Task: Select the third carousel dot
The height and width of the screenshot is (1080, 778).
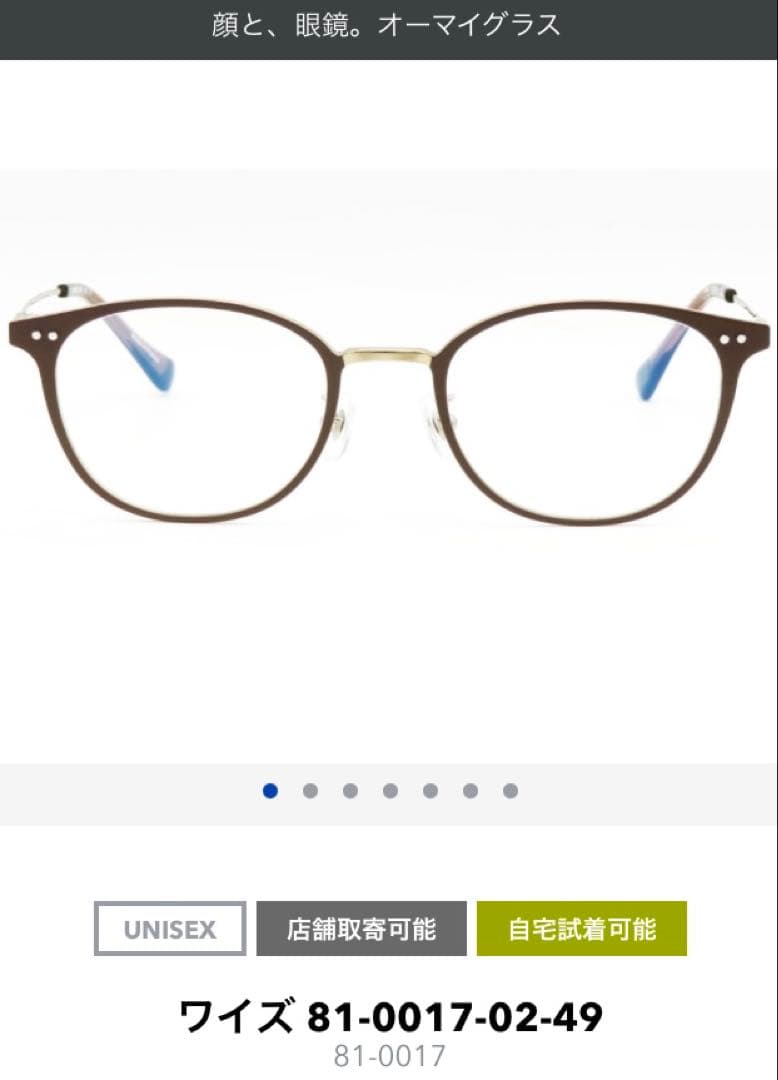Action: [349, 791]
